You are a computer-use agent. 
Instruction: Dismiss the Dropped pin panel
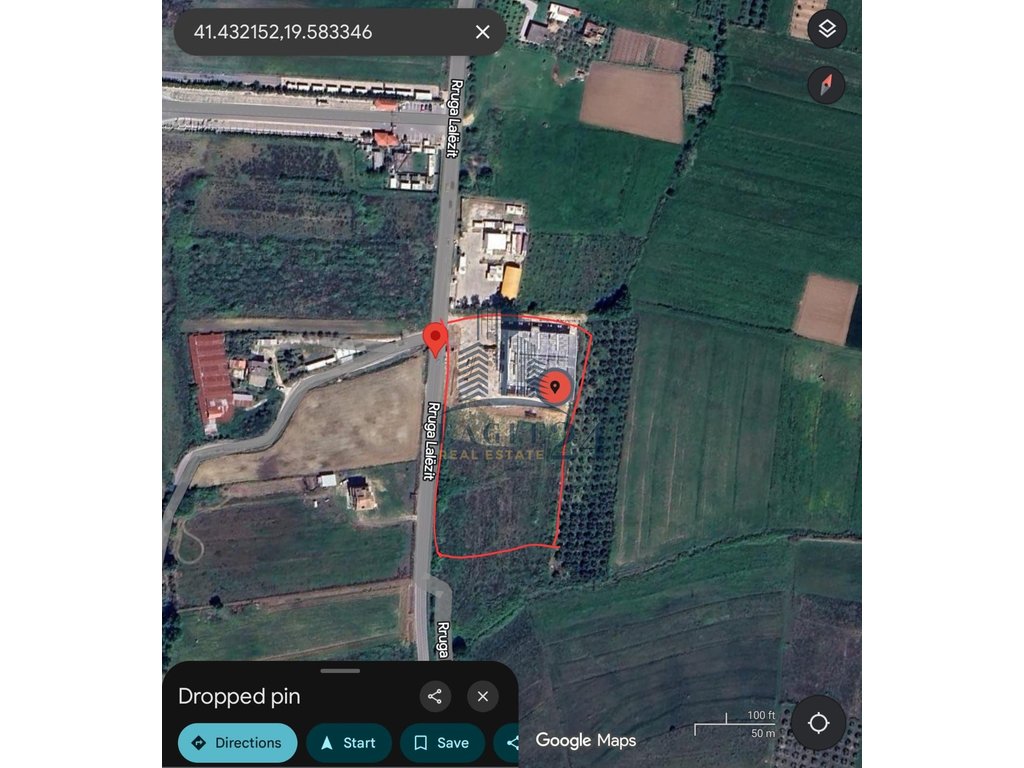point(483,697)
